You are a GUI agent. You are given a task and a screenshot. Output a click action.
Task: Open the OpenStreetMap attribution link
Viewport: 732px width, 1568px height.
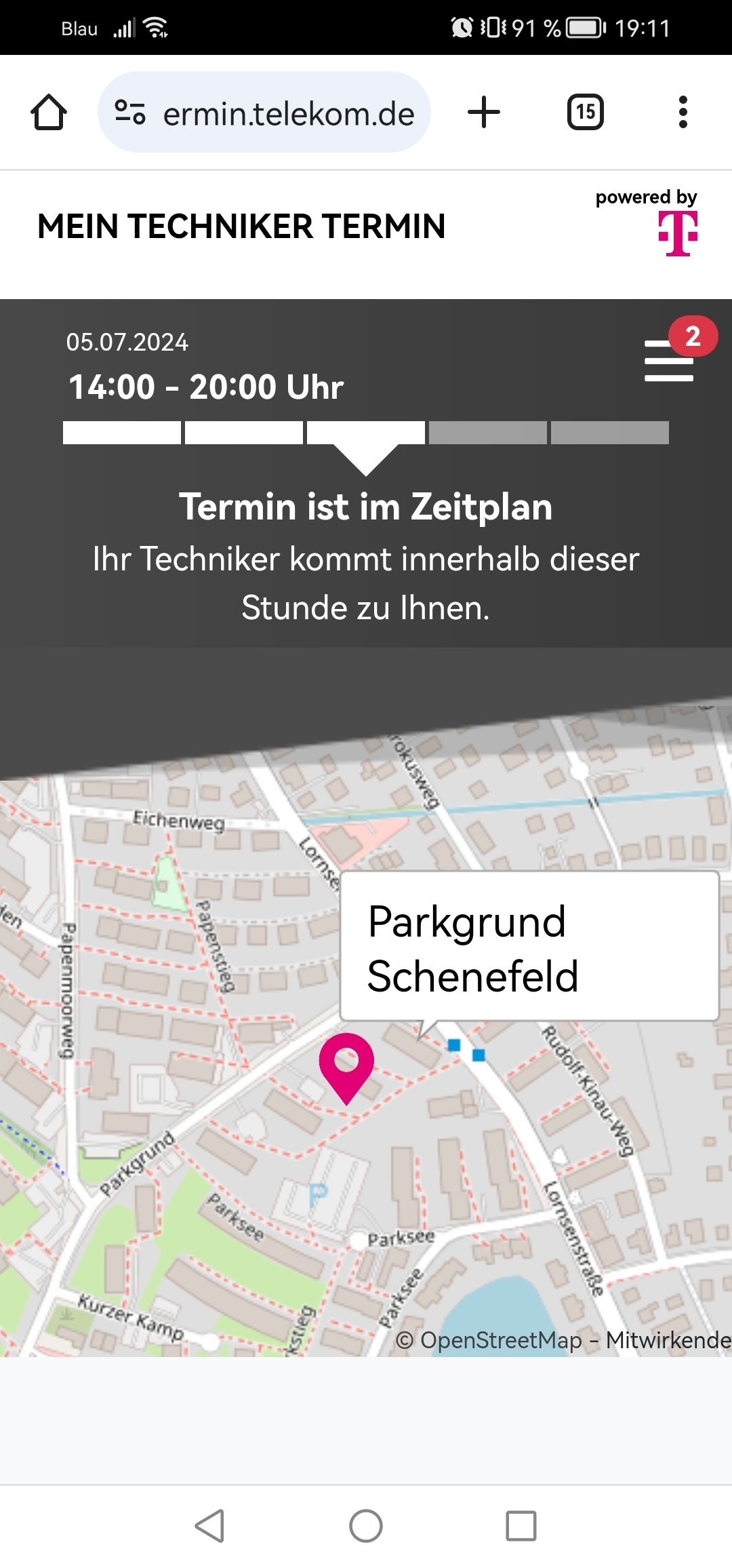500,1340
